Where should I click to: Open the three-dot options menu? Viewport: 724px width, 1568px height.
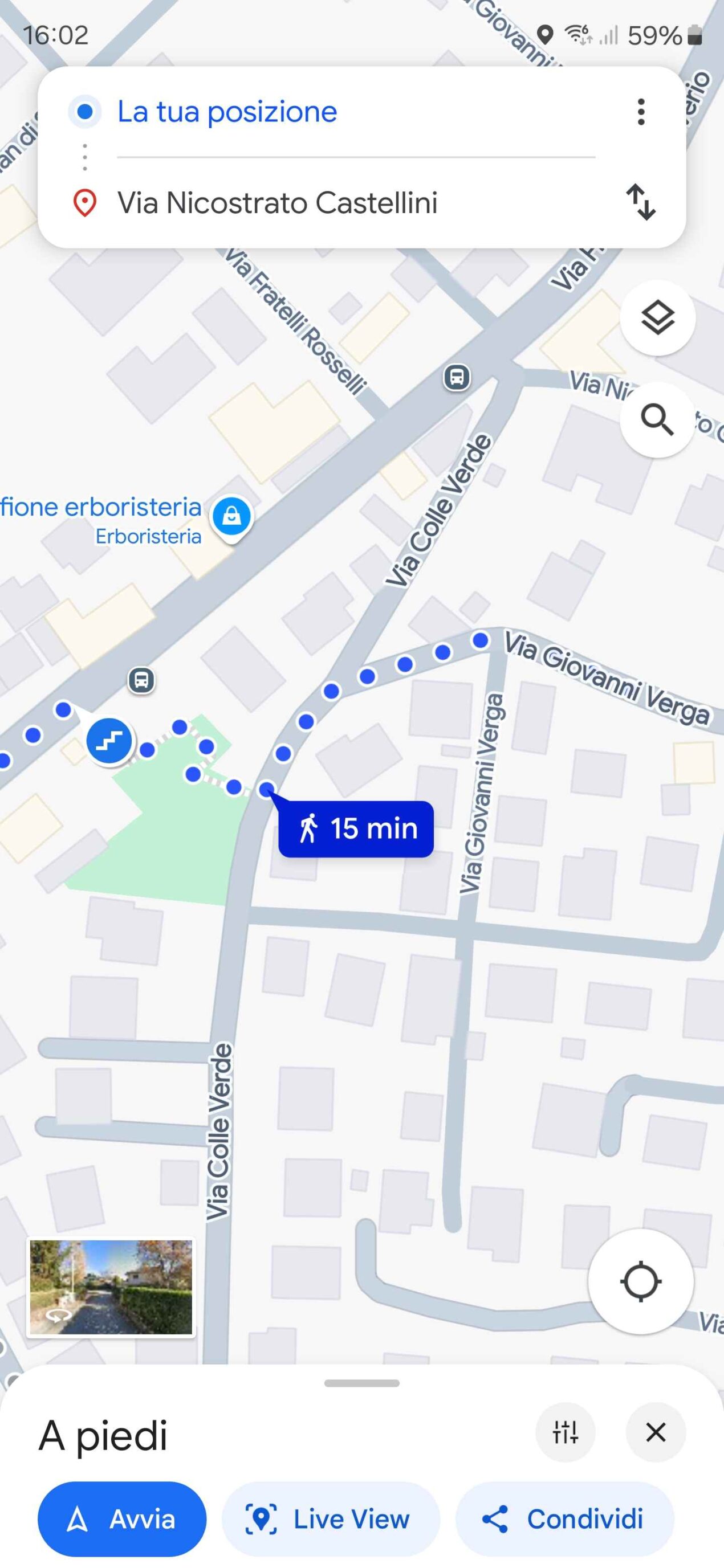pyautogui.click(x=641, y=111)
